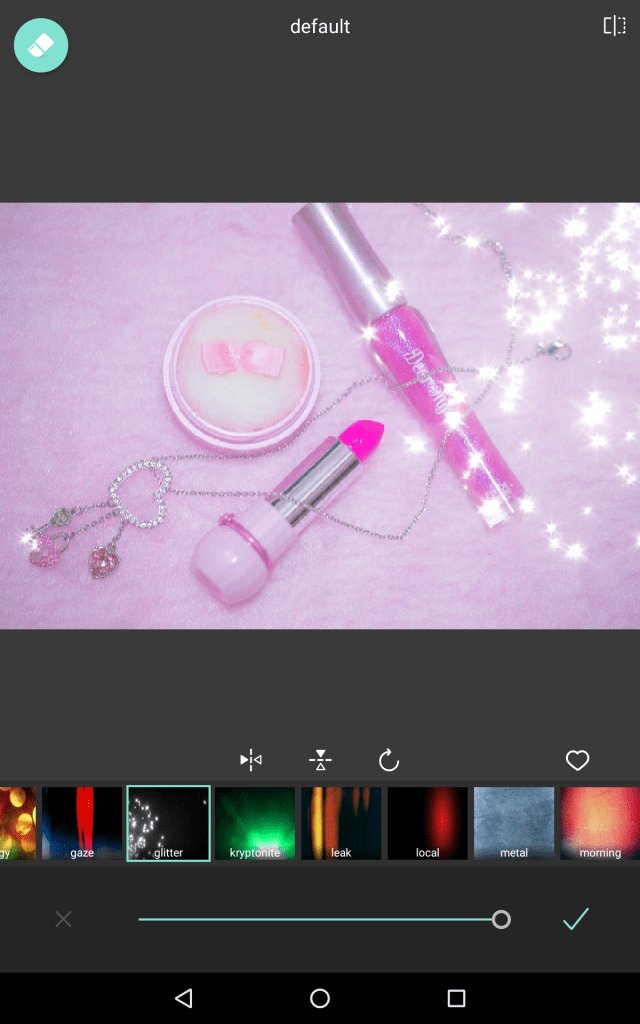This screenshot has width=640, height=1024.
Task: Select the morning overlay
Action: 600,823
